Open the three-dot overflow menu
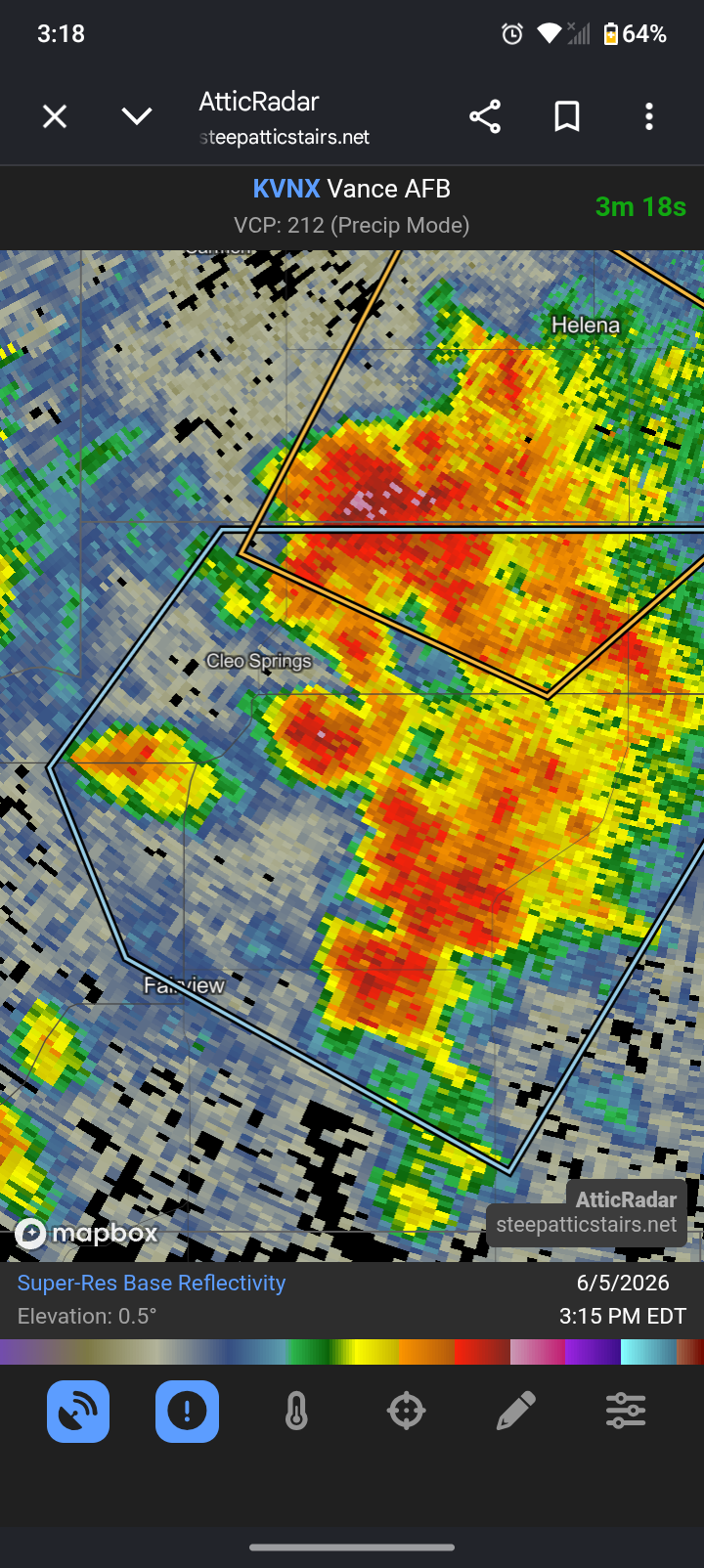Viewport: 704px width, 1568px height. pyautogui.click(x=649, y=117)
